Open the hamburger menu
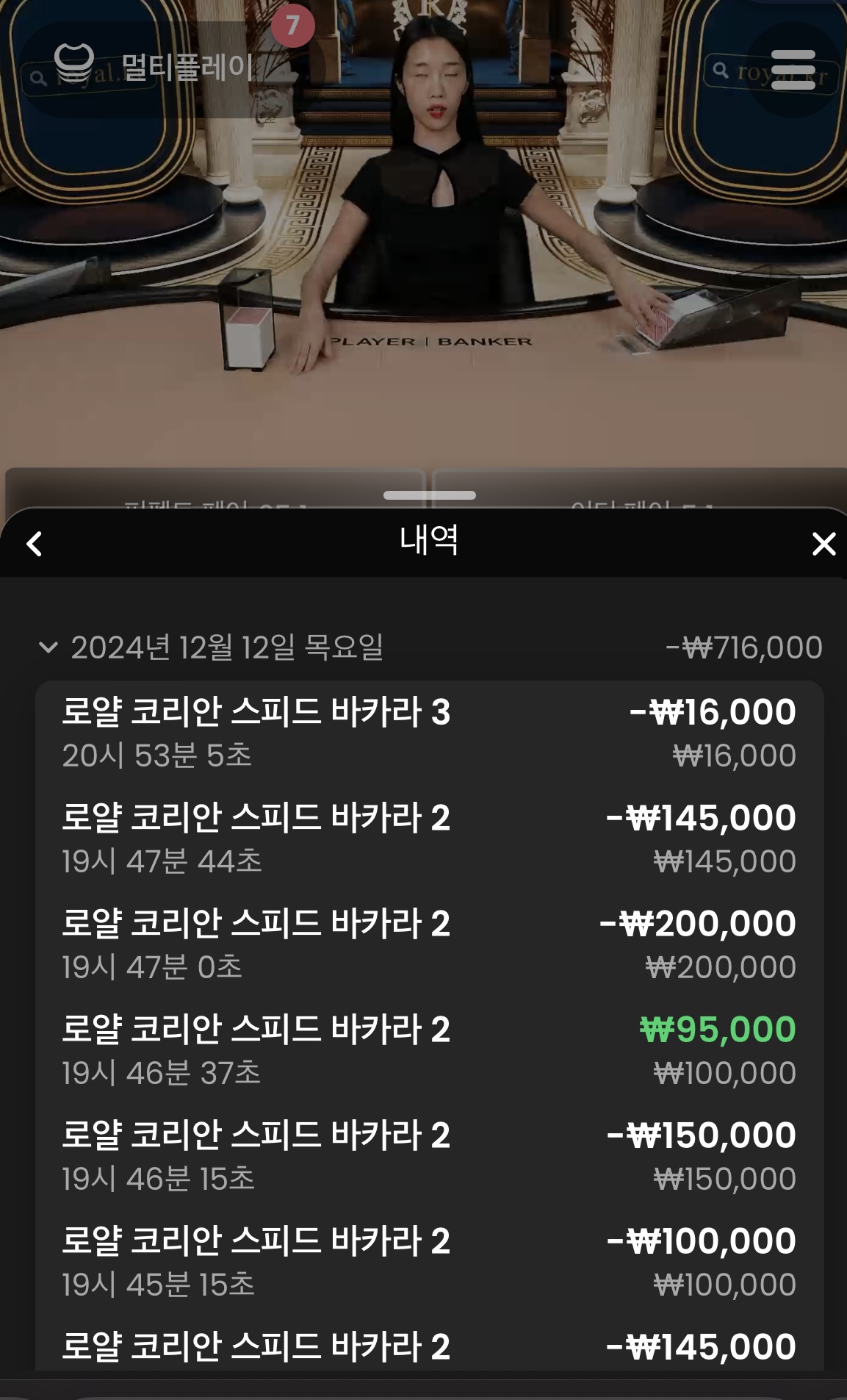 click(x=793, y=70)
